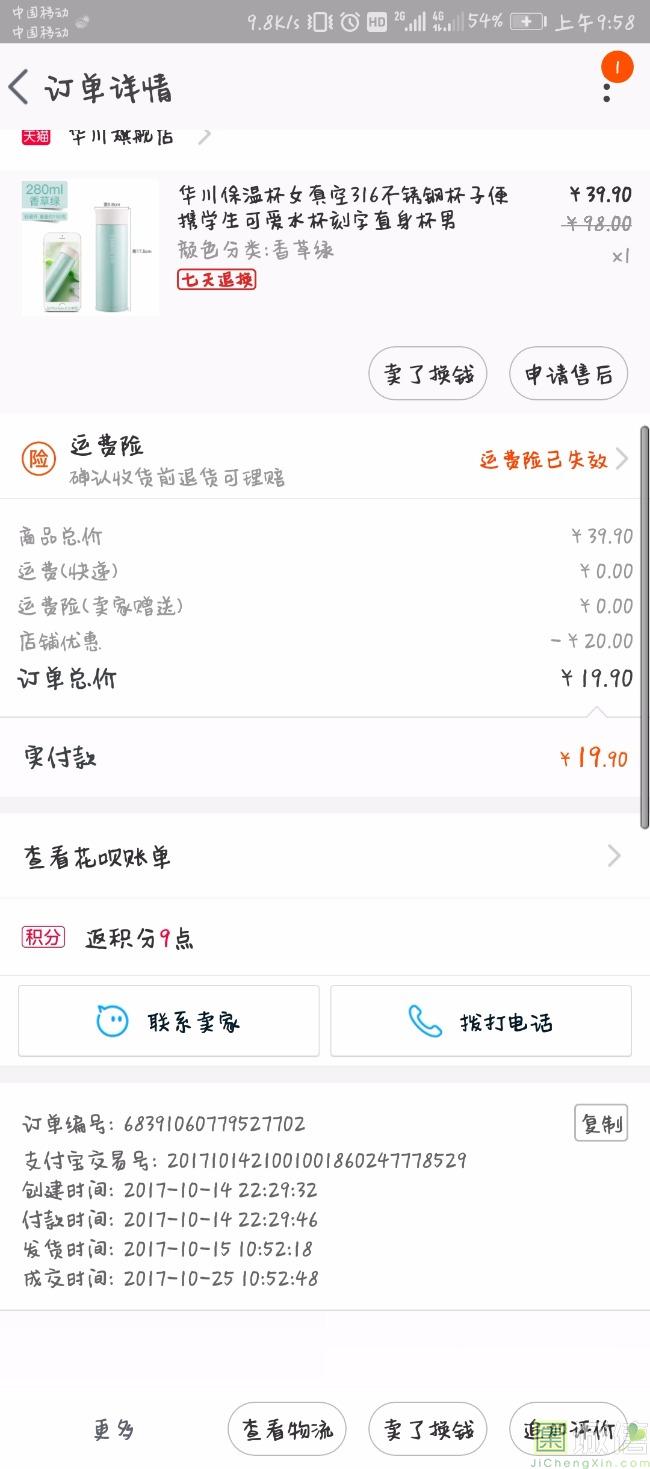Tap 卖了换钱 in the bottom bar
Screen dimensions: 650x1469
tap(428, 1430)
